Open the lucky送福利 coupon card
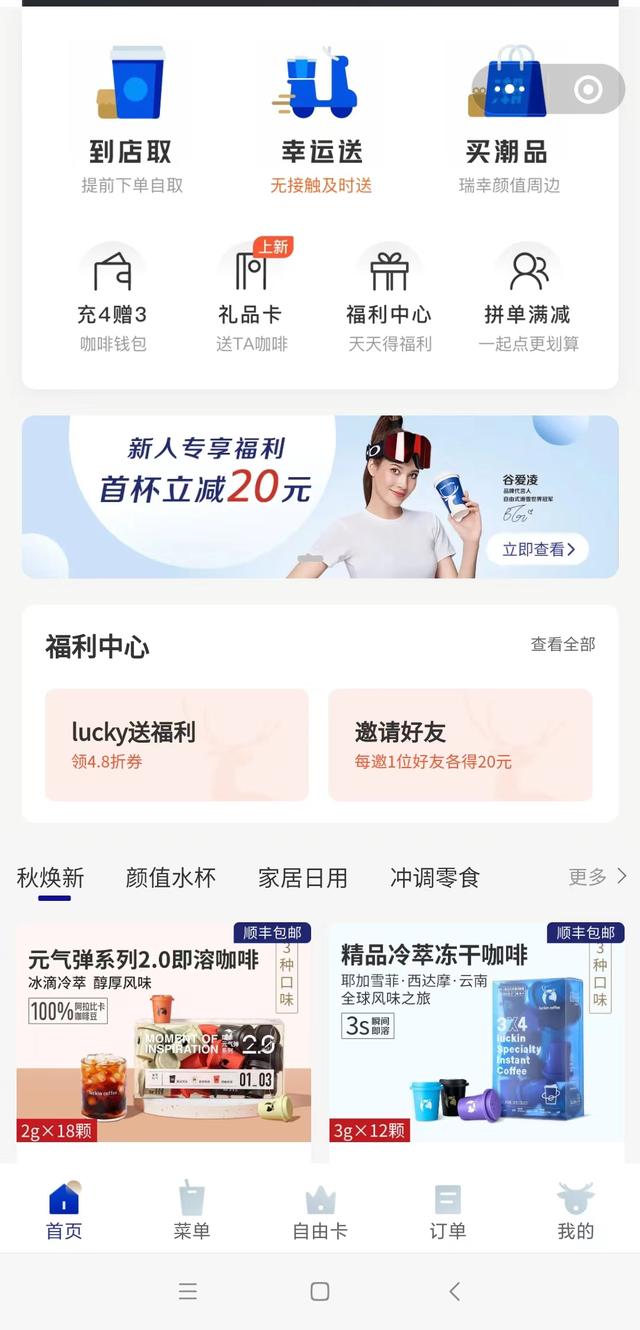640x1330 pixels. pos(177,745)
